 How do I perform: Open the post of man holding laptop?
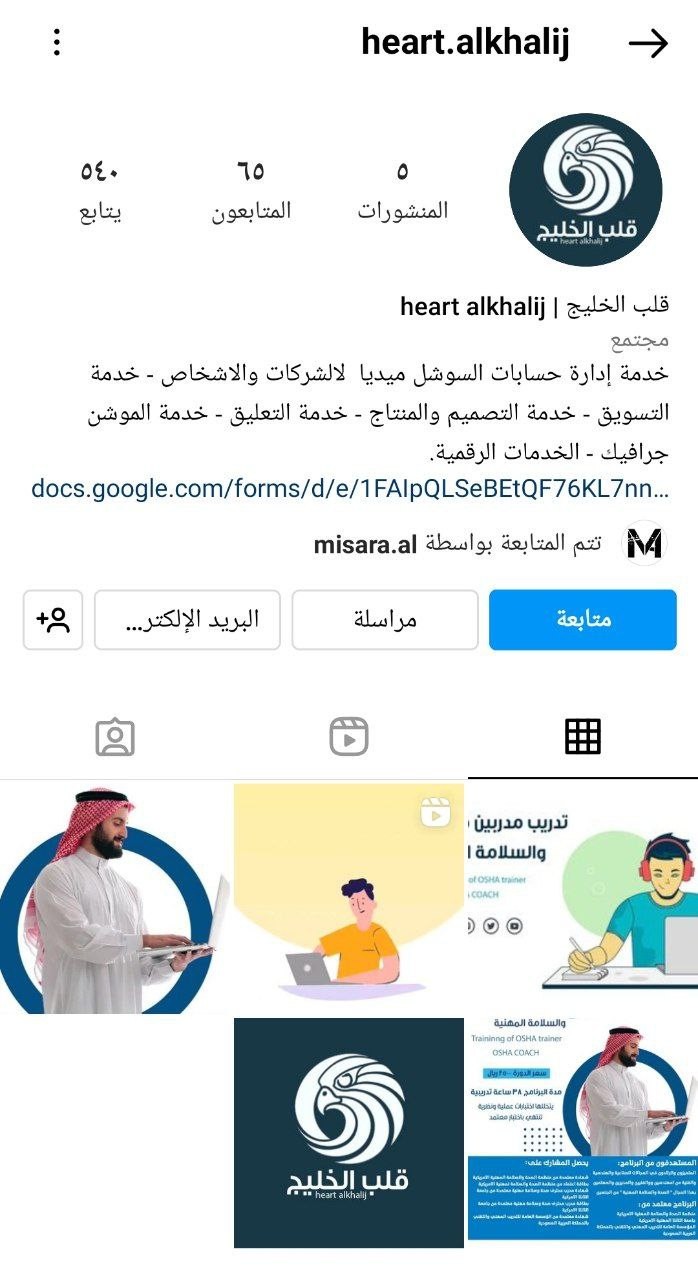115,898
